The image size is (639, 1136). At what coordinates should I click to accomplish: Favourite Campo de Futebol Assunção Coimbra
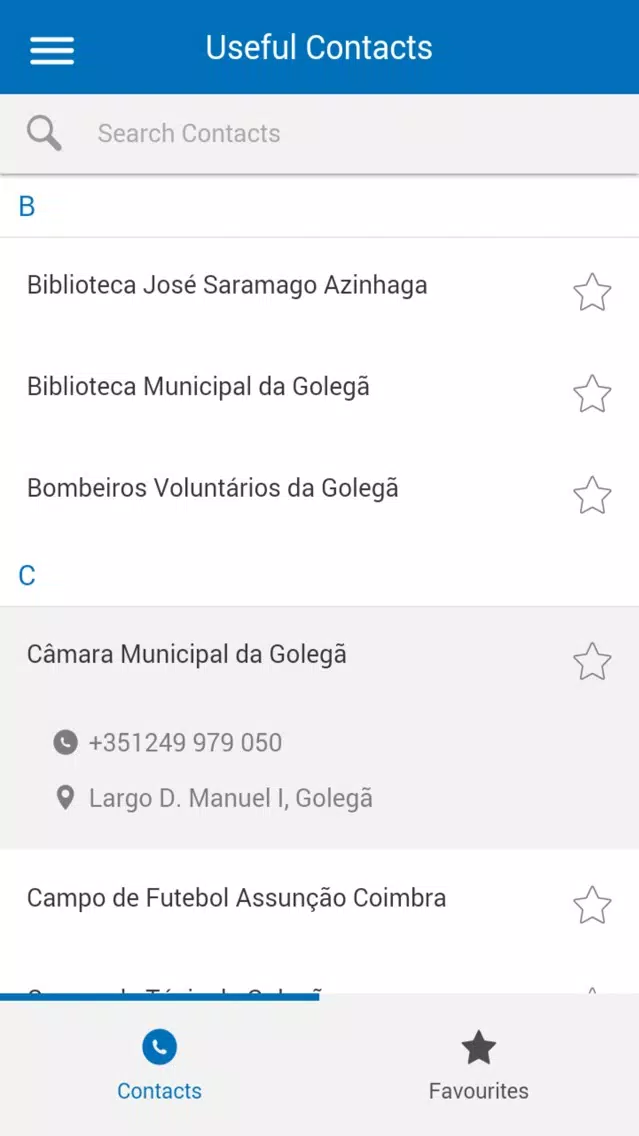click(592, 905)
